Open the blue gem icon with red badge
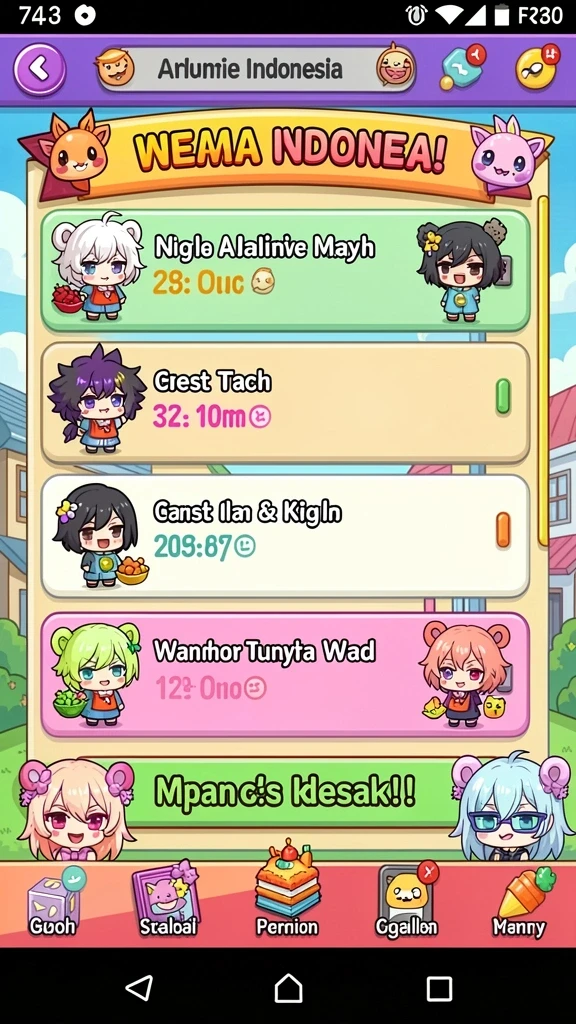The height and width of the screenshot is (1024, 576). (462, 68)
